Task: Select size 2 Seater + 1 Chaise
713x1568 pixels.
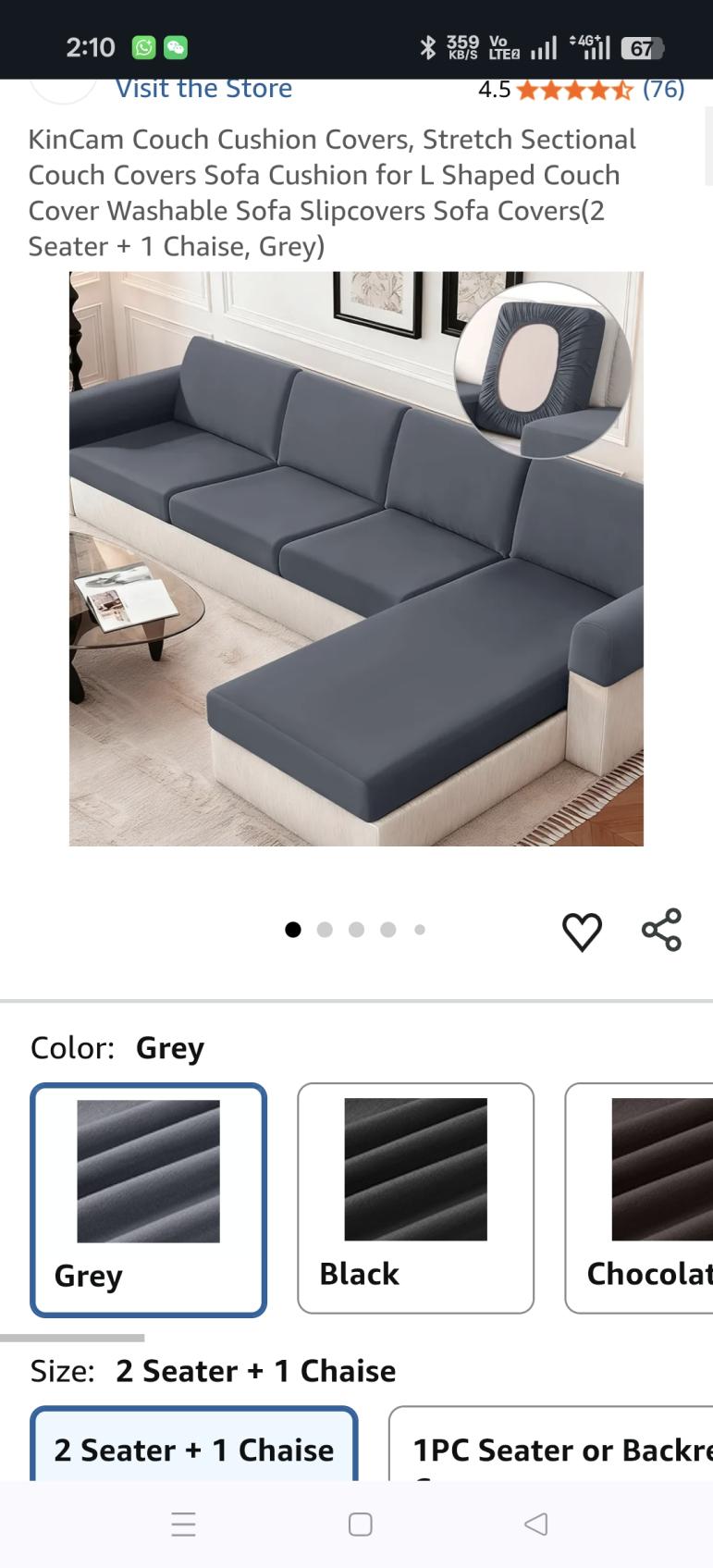Action: [x=194, y=1447]
